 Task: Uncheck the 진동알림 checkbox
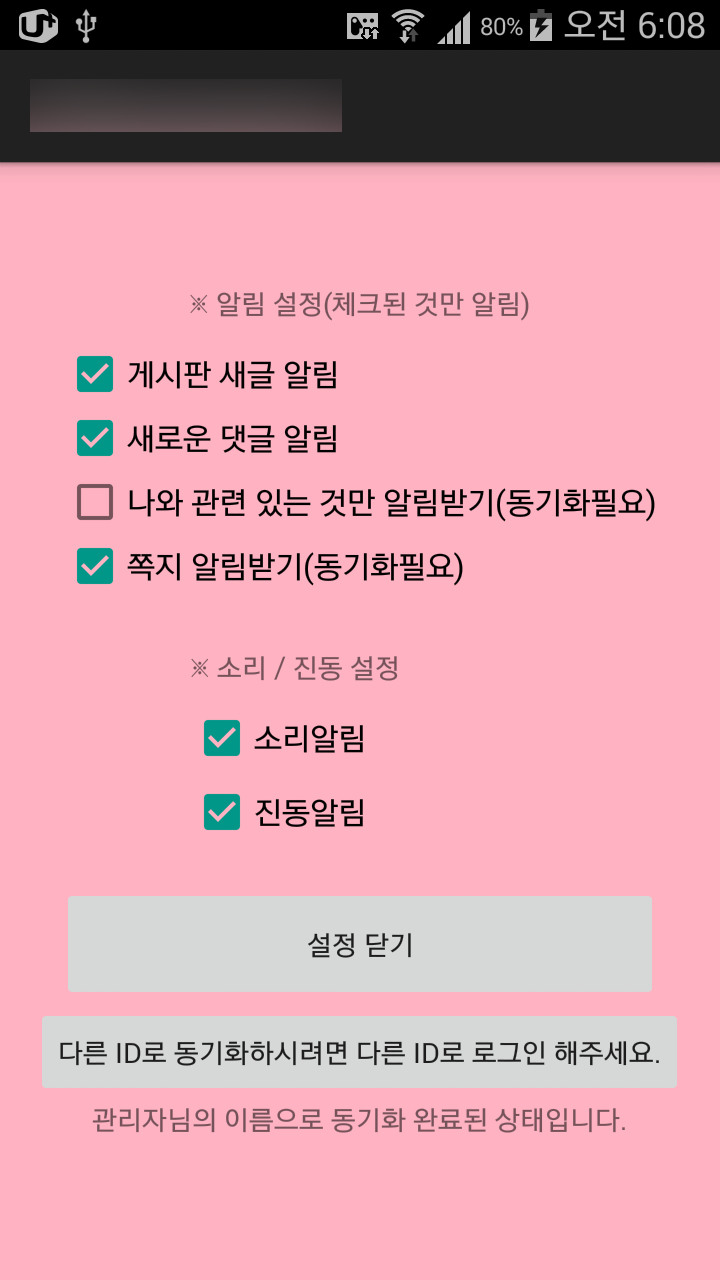pyautogui.click(x=222, y=812)
